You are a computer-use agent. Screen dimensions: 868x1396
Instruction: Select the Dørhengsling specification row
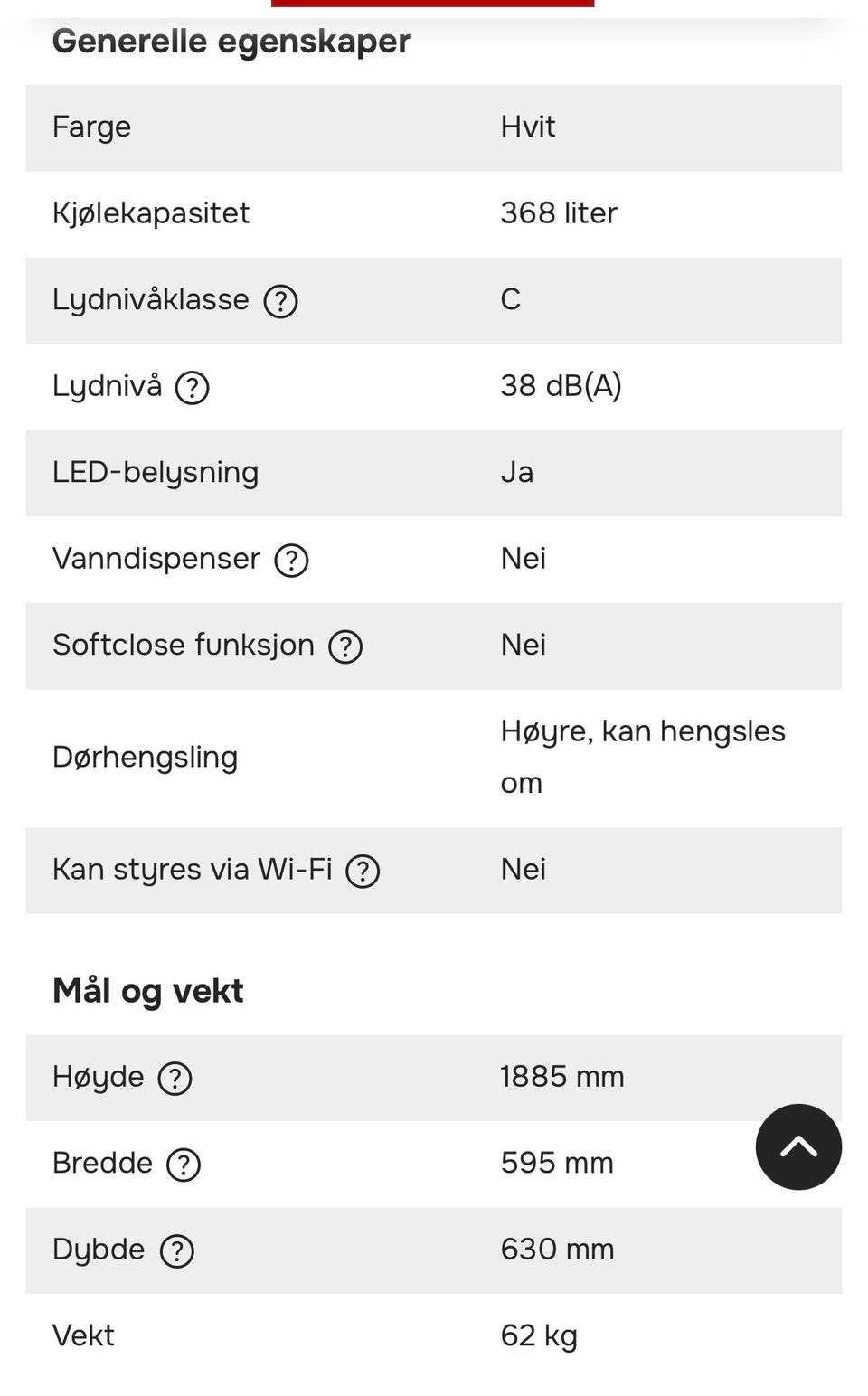pos(434,757)
